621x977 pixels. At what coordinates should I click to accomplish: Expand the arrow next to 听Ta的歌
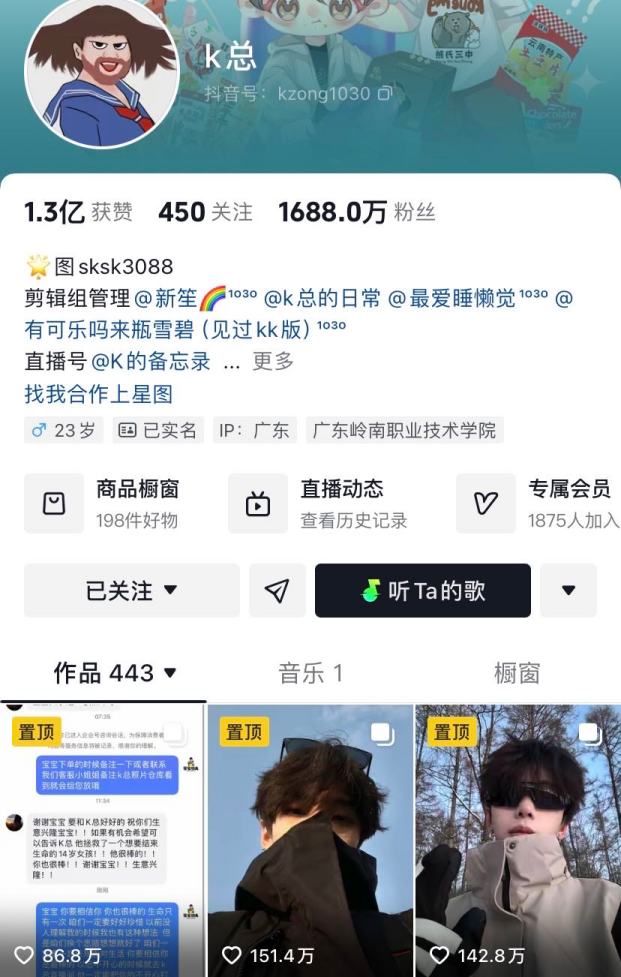coord(568,591)
